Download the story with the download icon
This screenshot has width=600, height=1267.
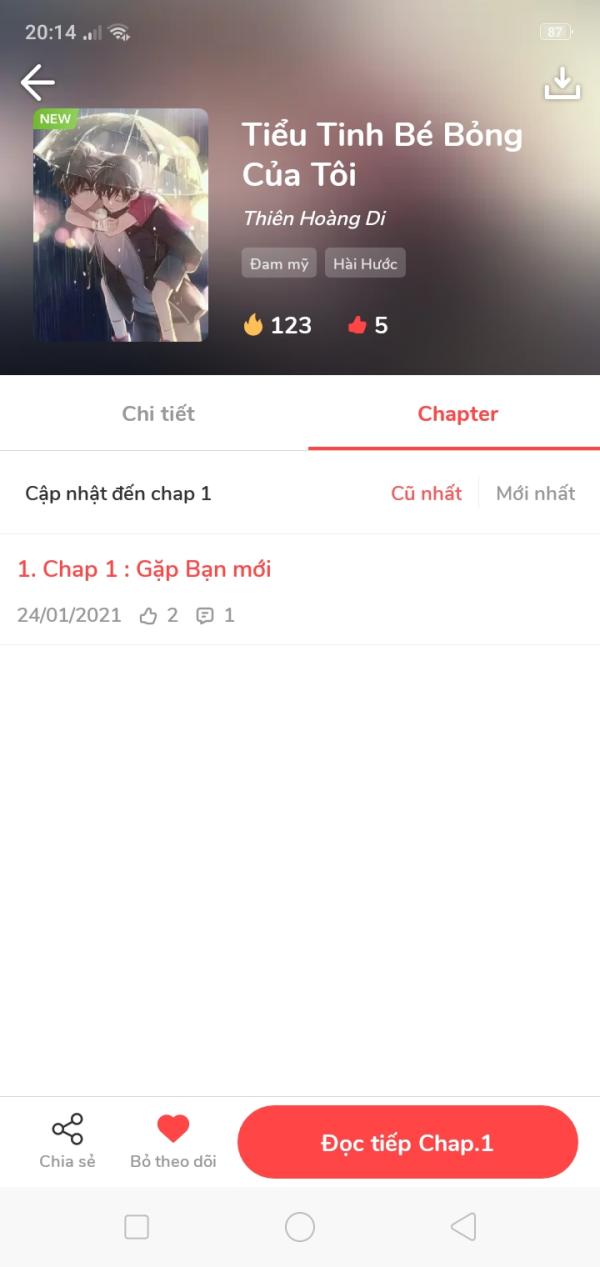pos(562,84)
